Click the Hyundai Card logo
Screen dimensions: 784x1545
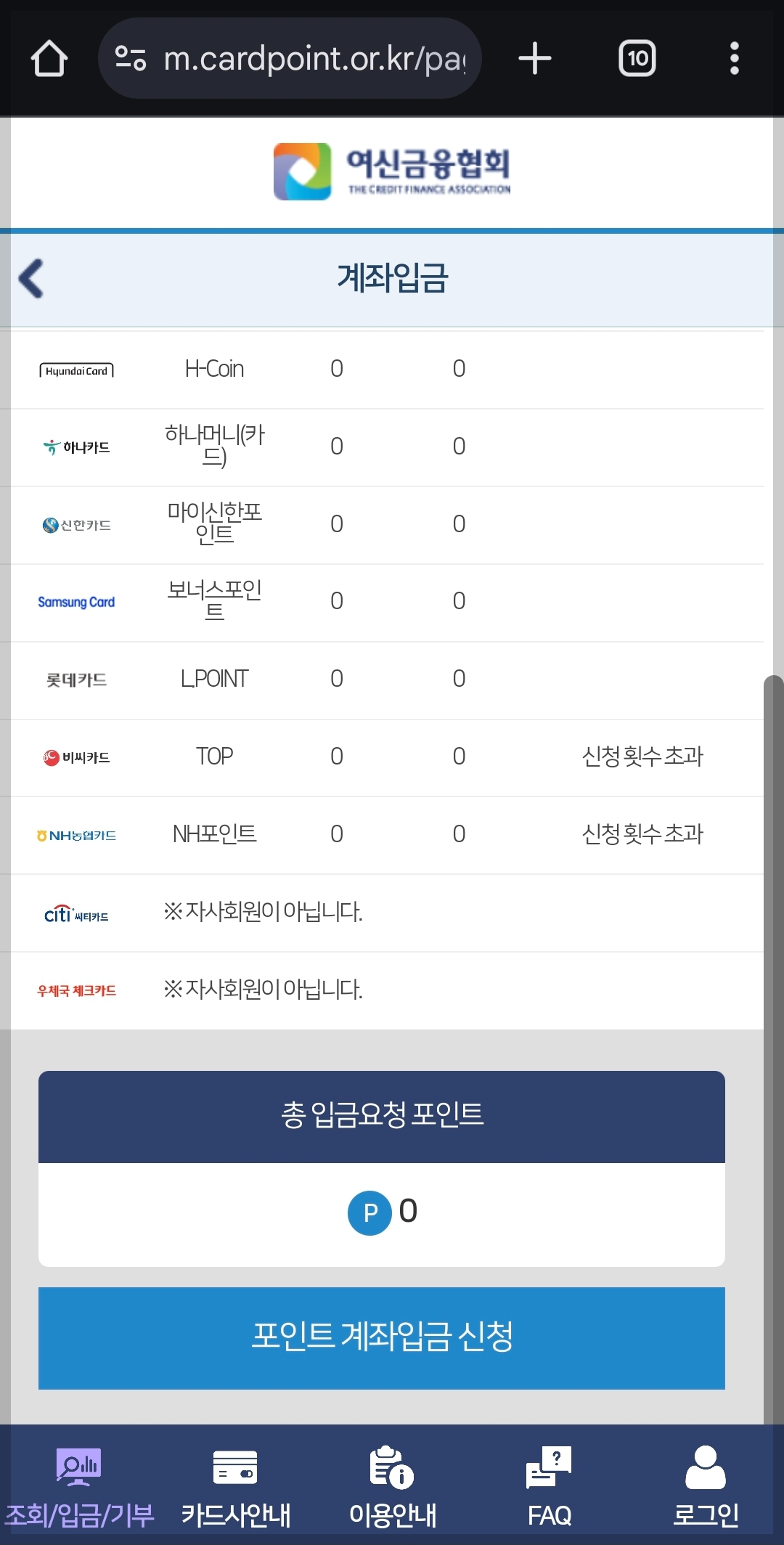77,370
